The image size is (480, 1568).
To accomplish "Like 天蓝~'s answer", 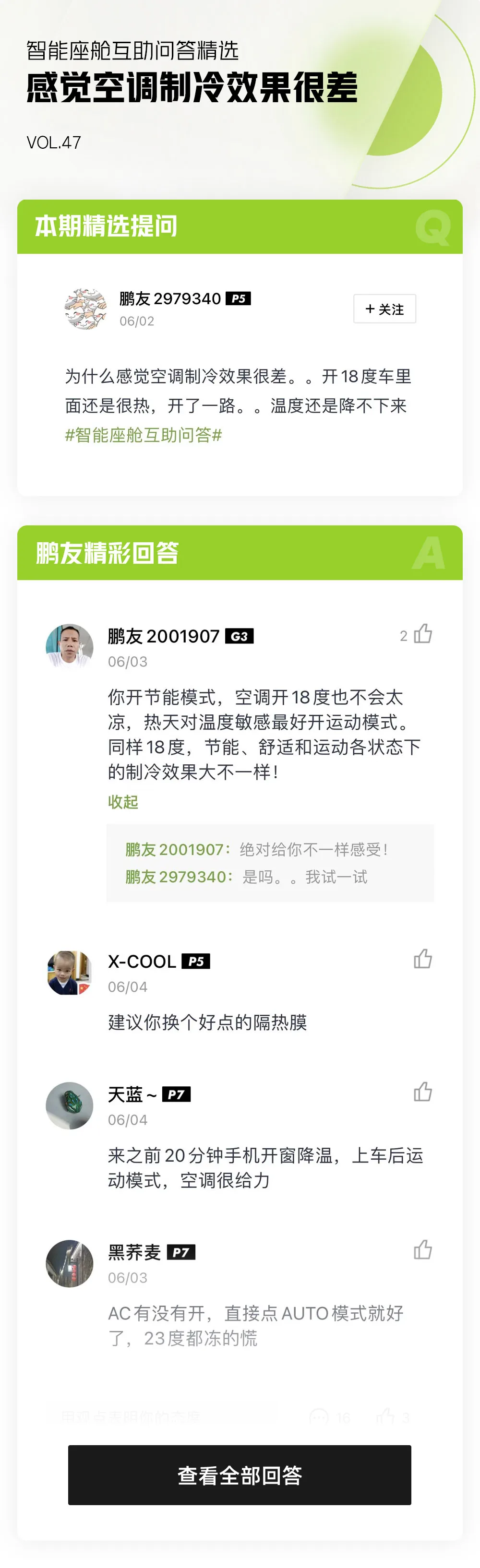I will pyautogui.click(x=423, y=1092).
